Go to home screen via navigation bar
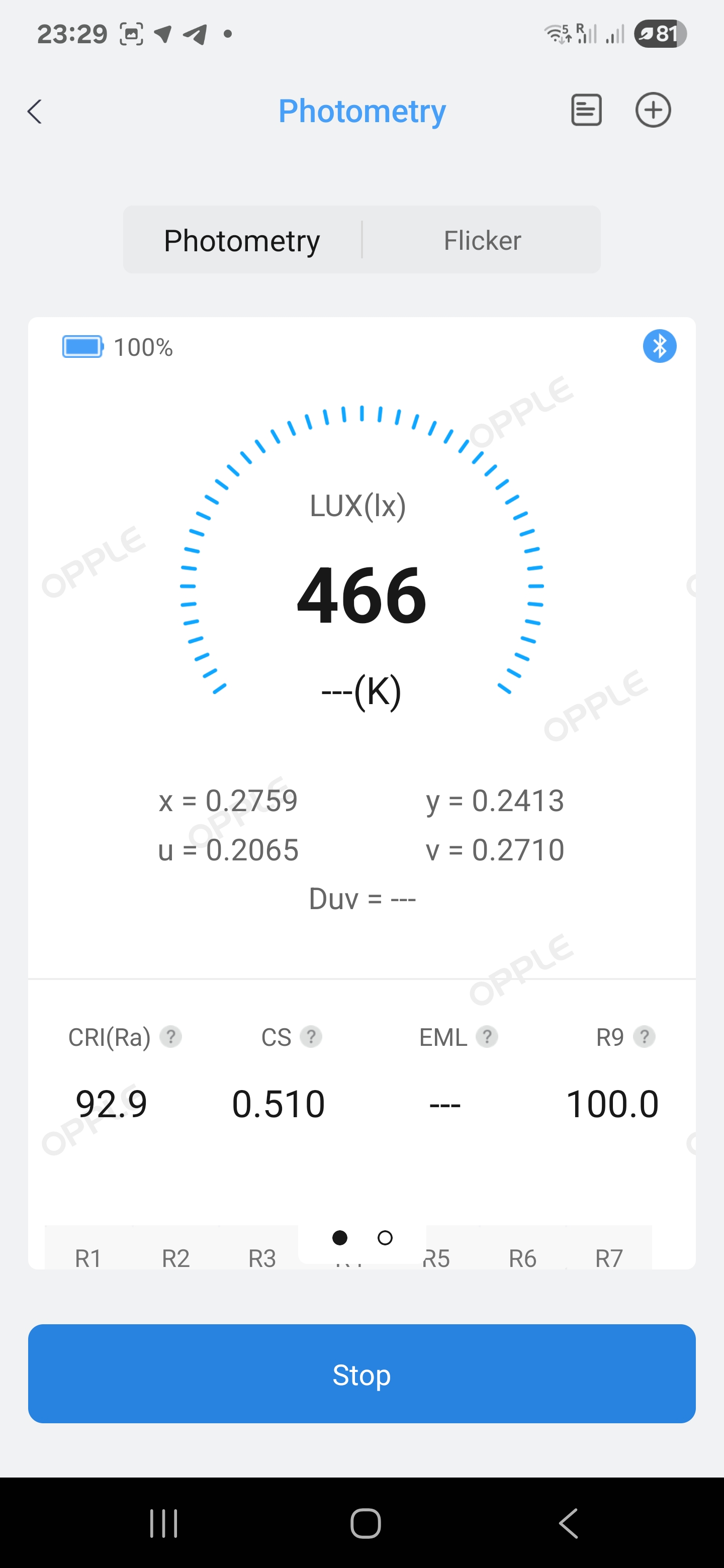Screen dimensions: 724x1568 [x=366, y=1524]
